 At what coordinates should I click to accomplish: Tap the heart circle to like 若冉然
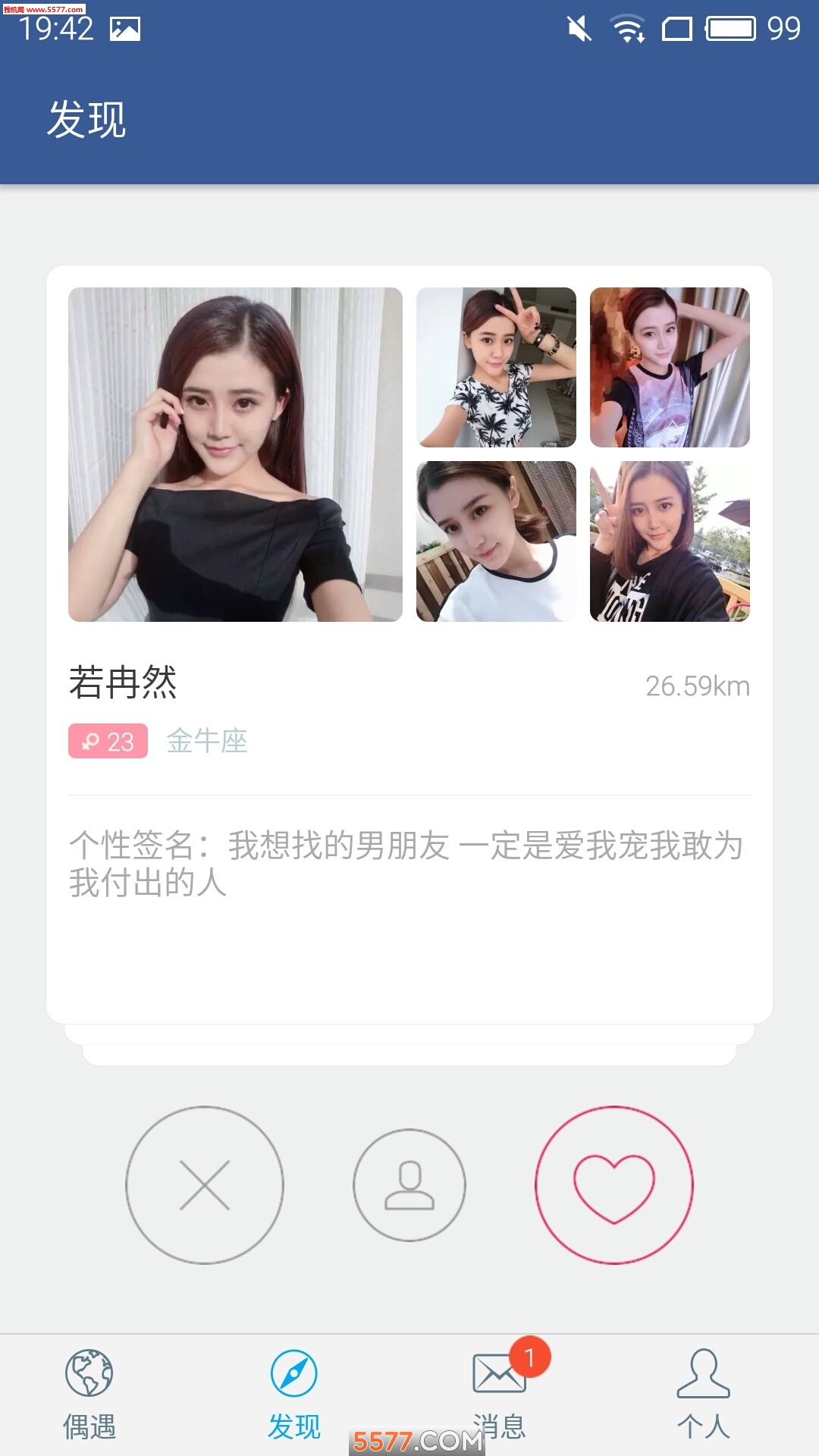pyautogui.click(x=614, y=1185)
